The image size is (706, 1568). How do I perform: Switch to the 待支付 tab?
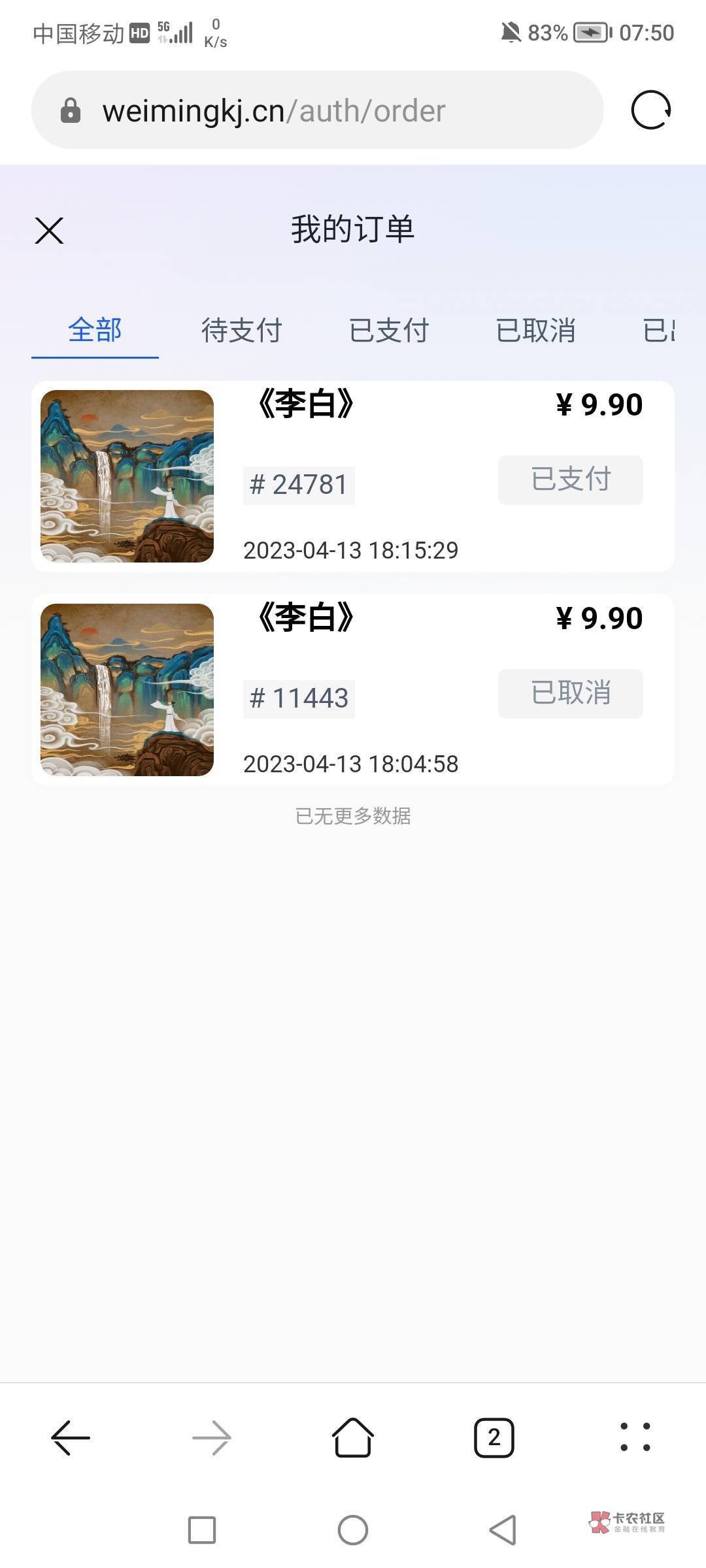241,330
